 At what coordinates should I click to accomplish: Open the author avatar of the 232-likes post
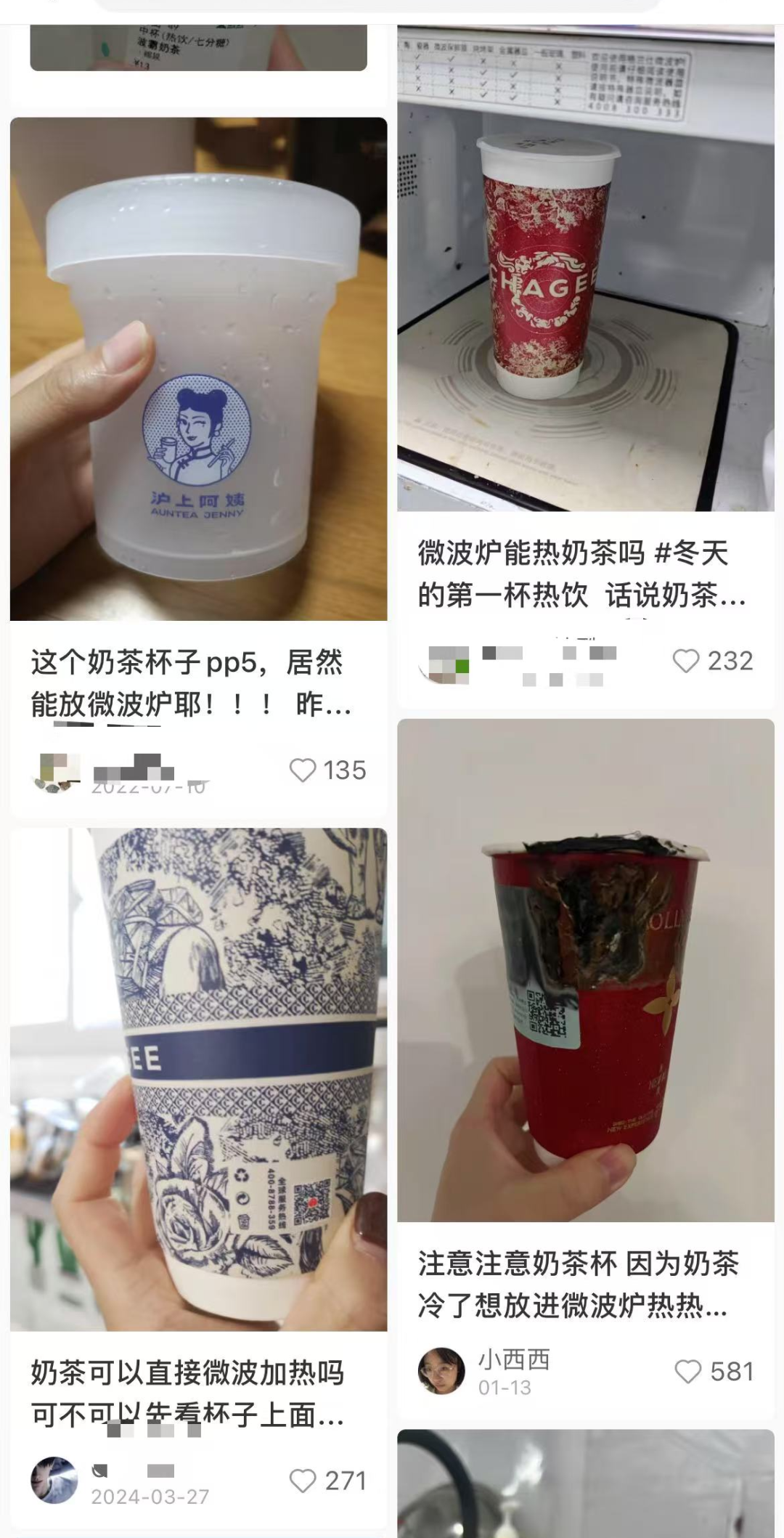click(x=444, y=662)
